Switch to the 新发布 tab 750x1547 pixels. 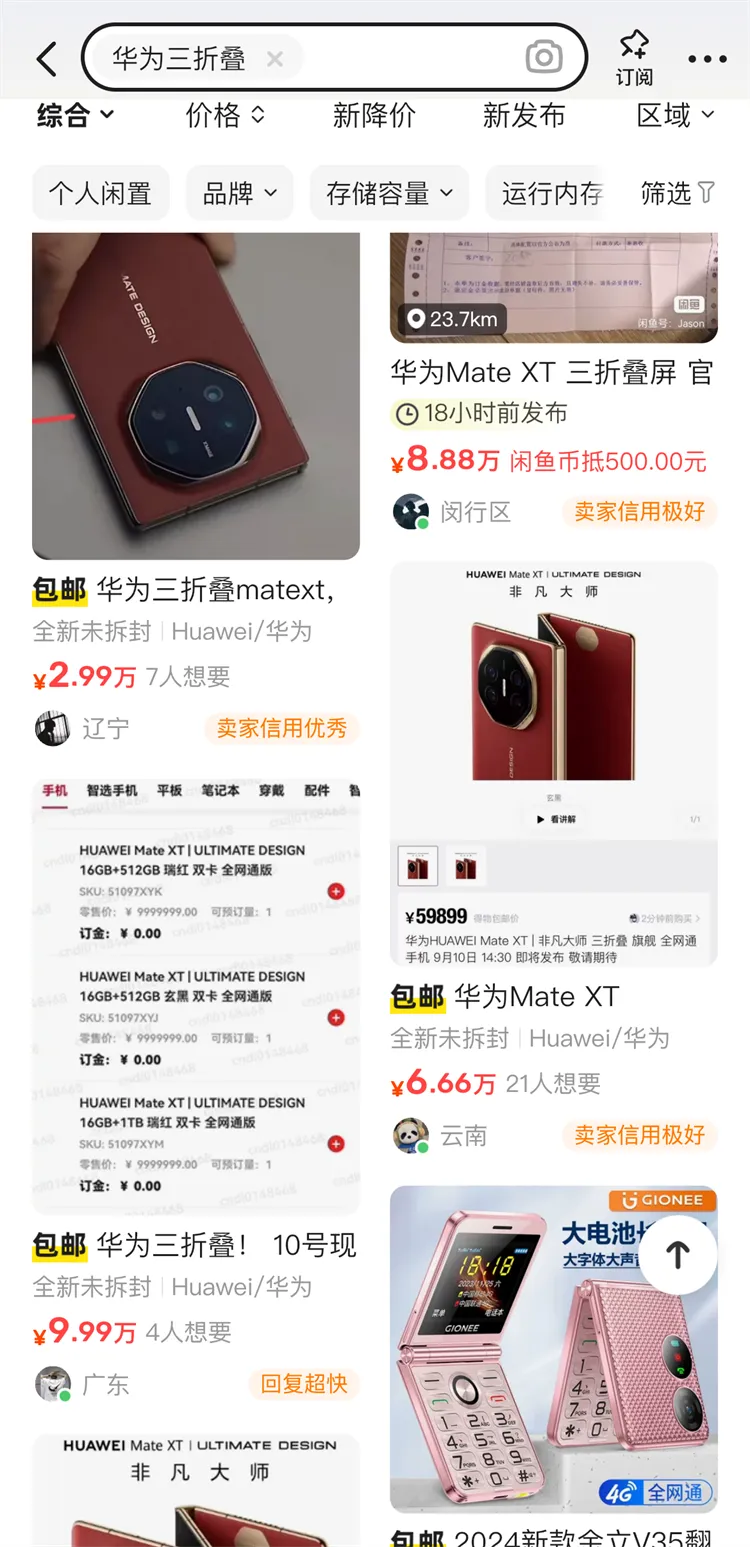coord(523,115)
